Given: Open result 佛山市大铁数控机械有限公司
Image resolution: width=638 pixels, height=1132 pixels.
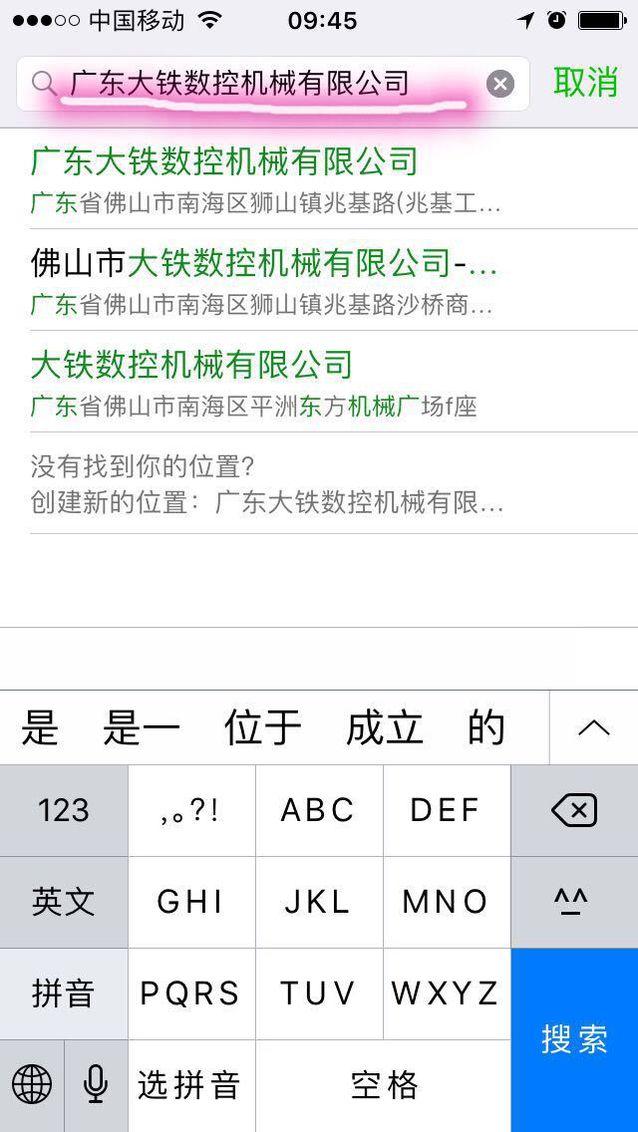Looking at the screenshot, I should click(265, 281).
